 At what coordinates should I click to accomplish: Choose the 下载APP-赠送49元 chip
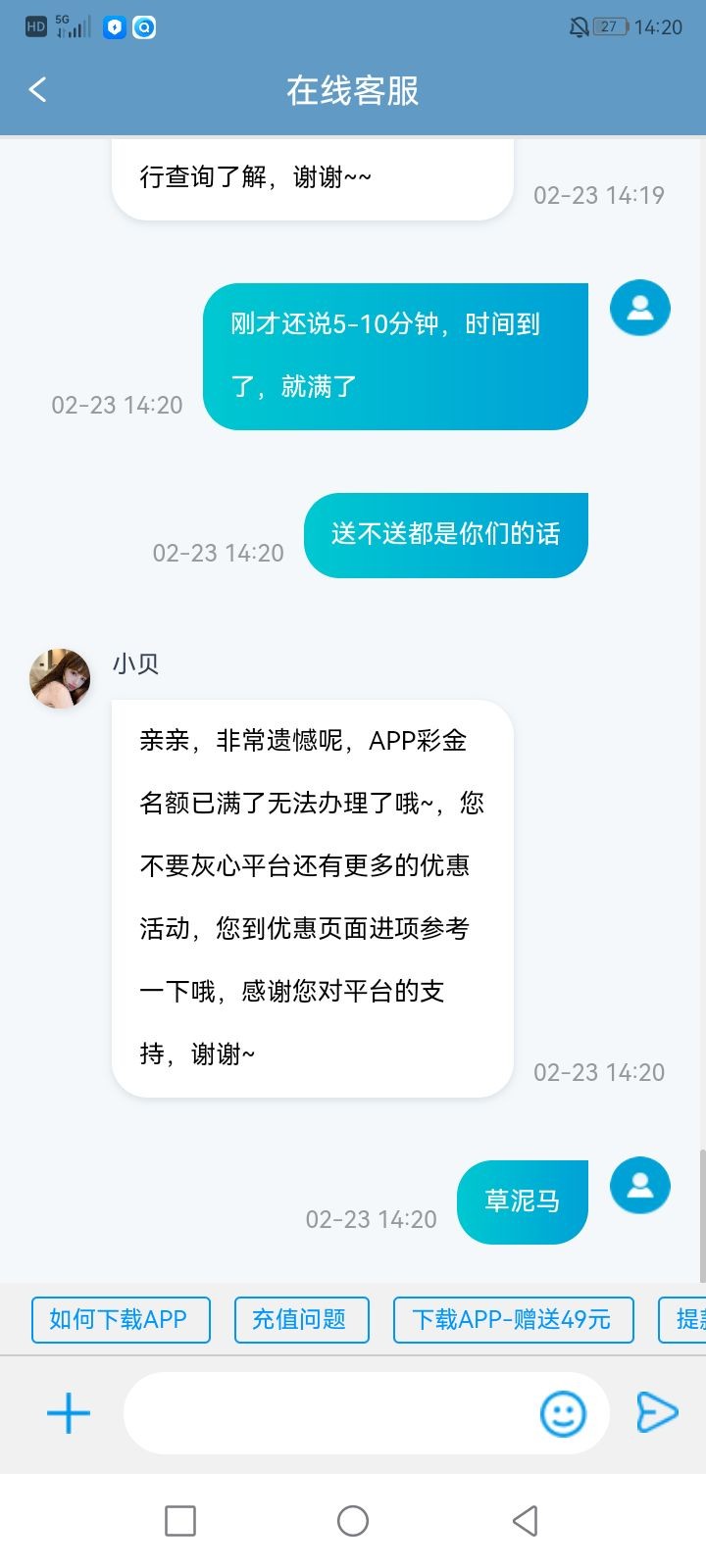(512, 1319)
